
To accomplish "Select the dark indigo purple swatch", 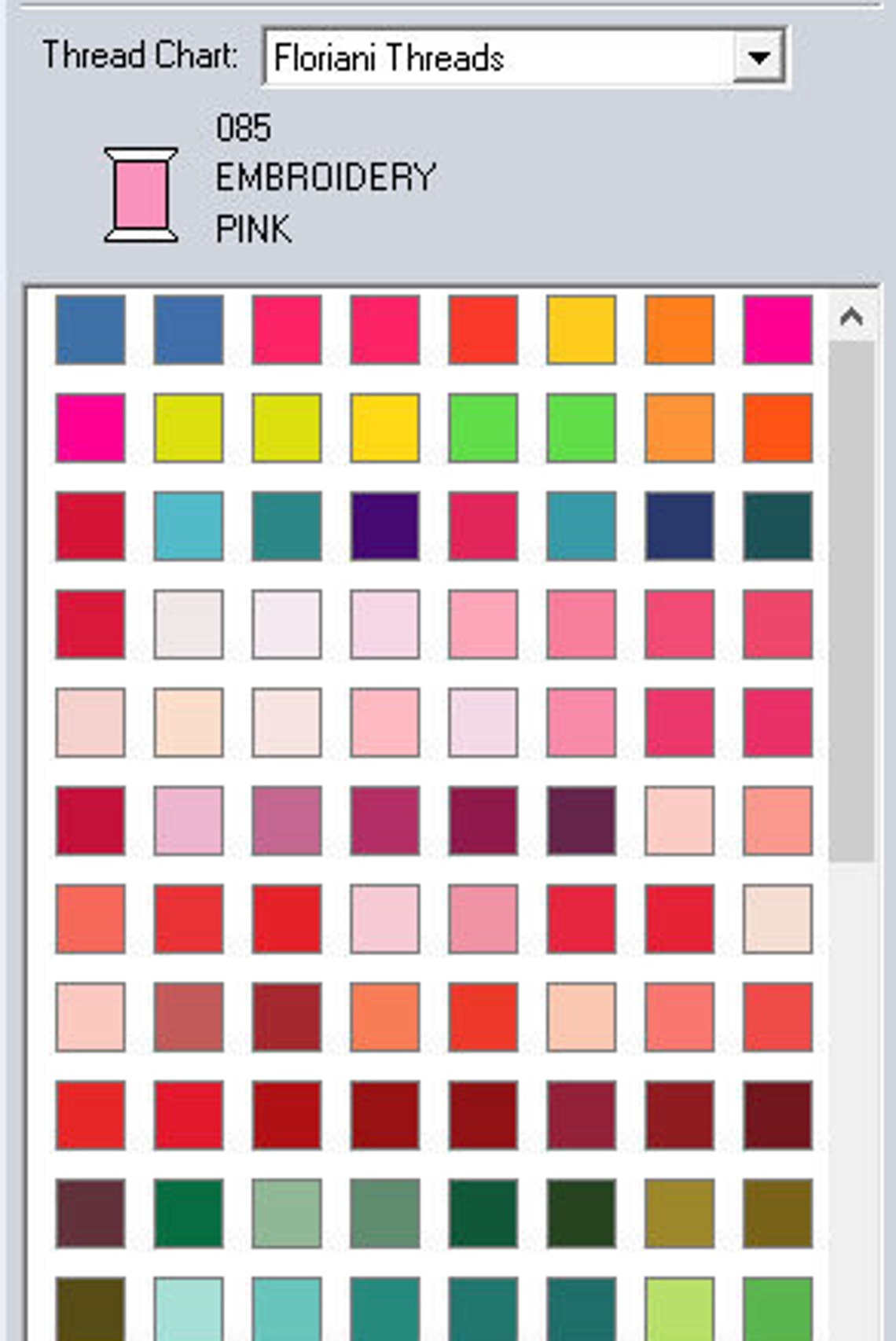I will point(385,526).
